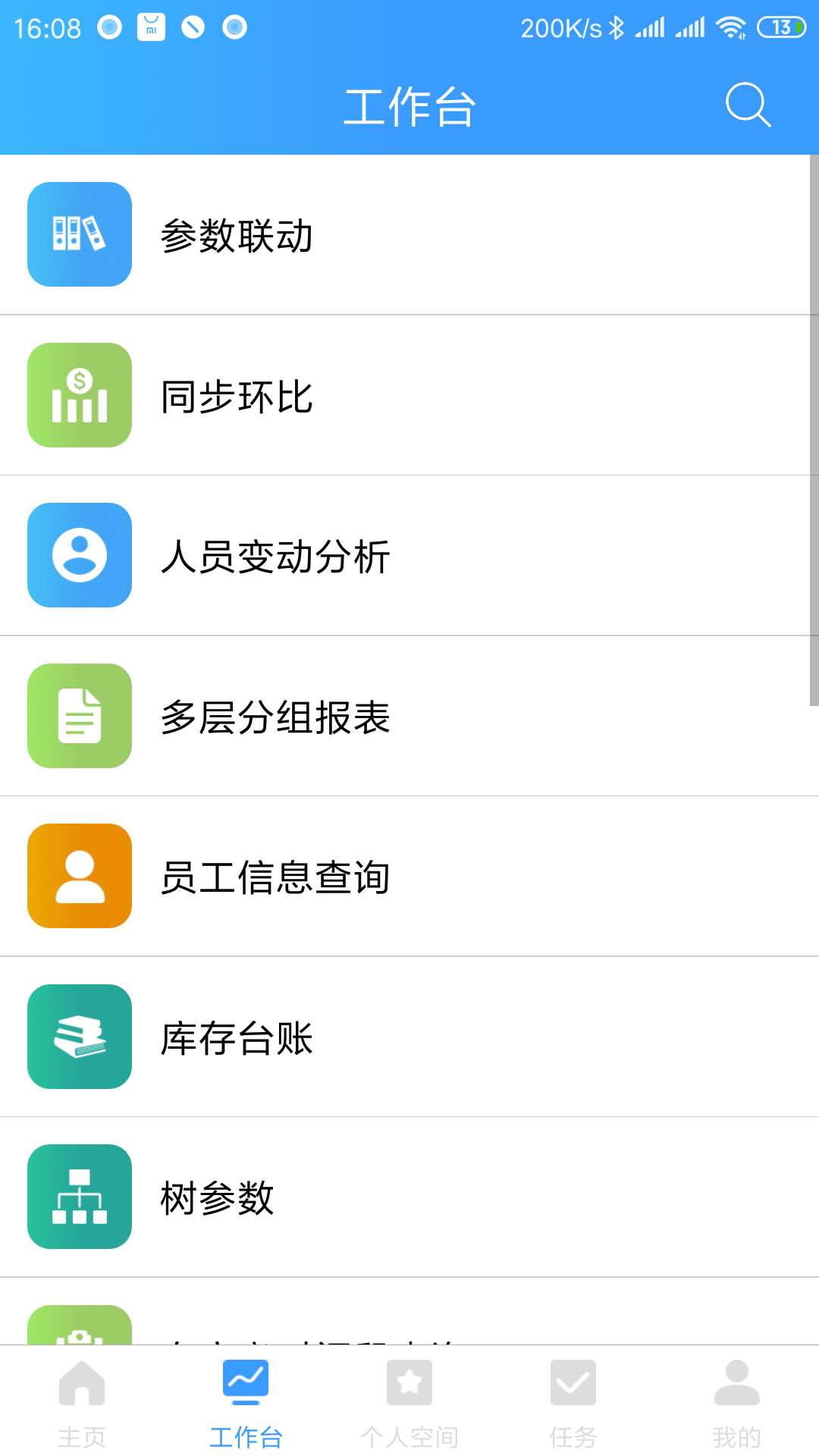This screenshot has height=1456, width=819.
Task: Tap the 工作台 chart icon in bottom bar
Action: click(245, 1382)
